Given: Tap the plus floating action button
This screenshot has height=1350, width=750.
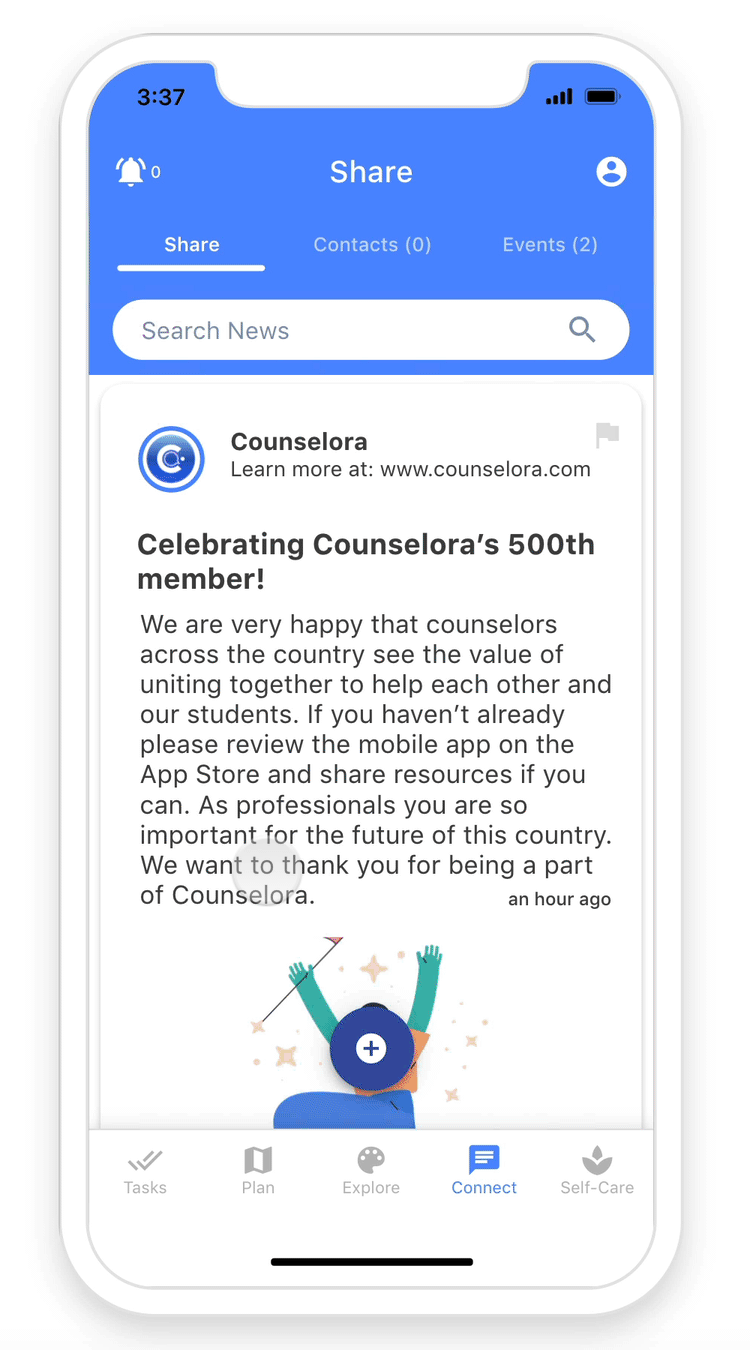Looking at the screenshot, I should 372,1048.
